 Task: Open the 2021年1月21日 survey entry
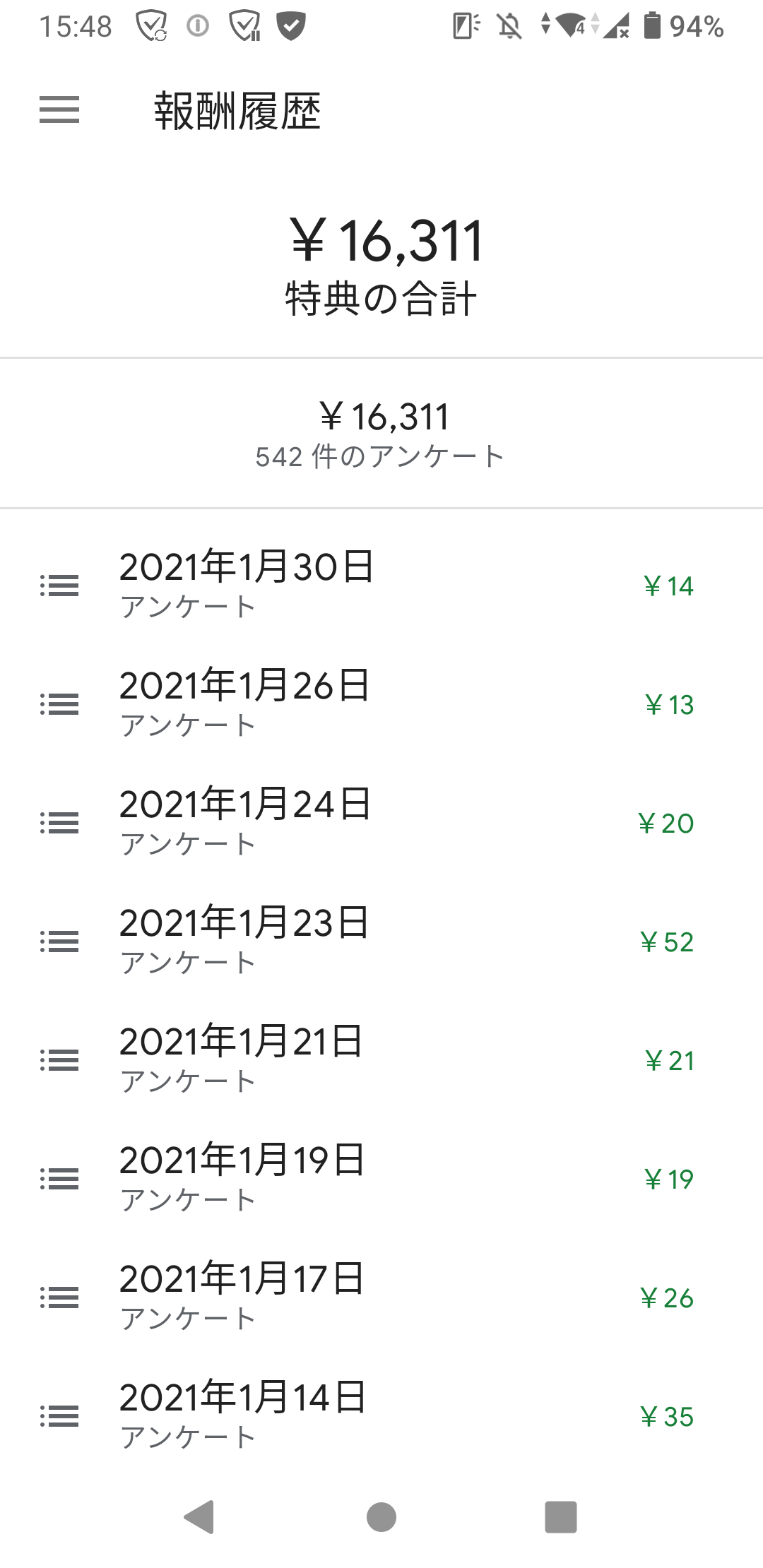click(x=381, y=1060)
